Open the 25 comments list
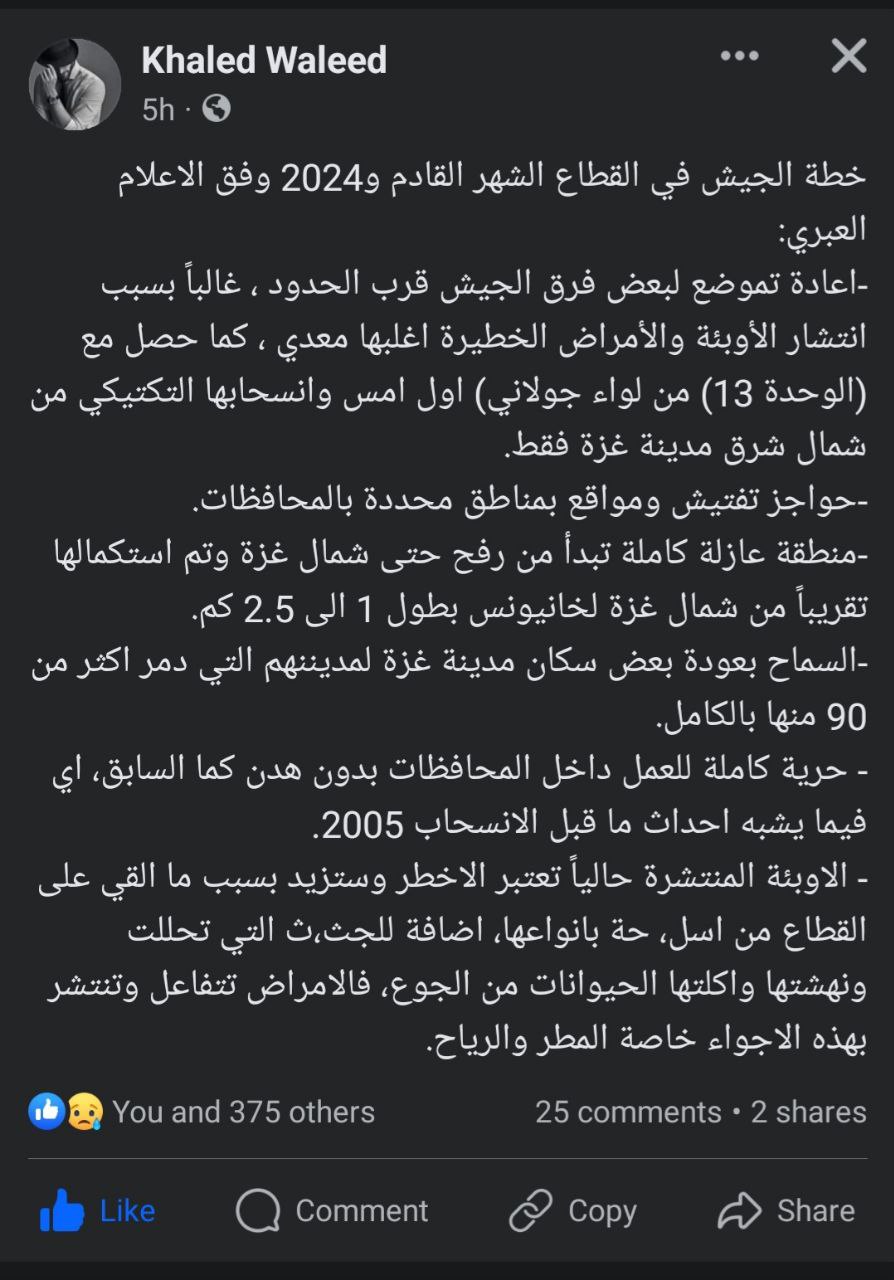Image resolution: width=894 pixels, height=1280 pixels. click(x=627, y=1111)
